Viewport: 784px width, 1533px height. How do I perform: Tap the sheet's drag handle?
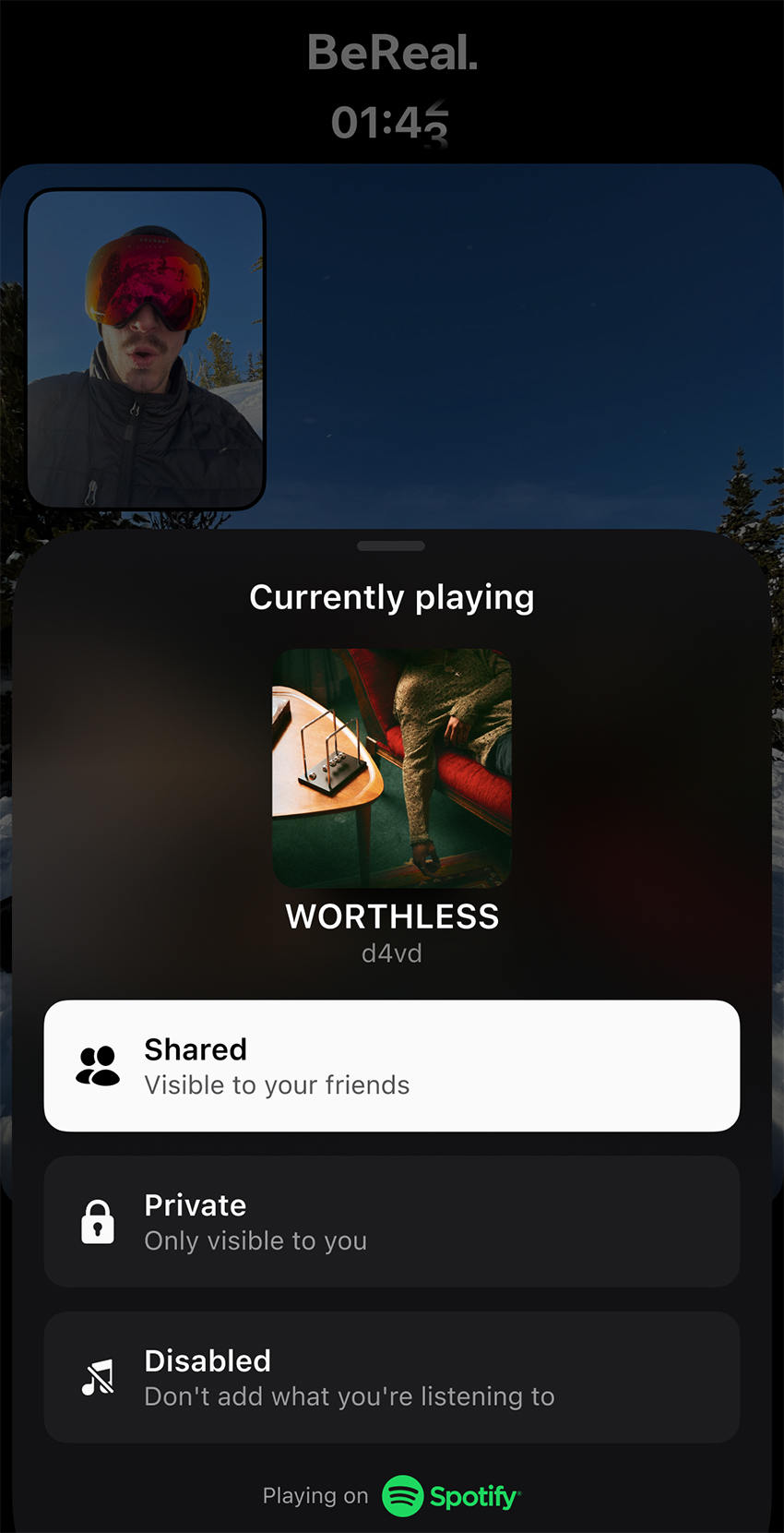point(391,546)
